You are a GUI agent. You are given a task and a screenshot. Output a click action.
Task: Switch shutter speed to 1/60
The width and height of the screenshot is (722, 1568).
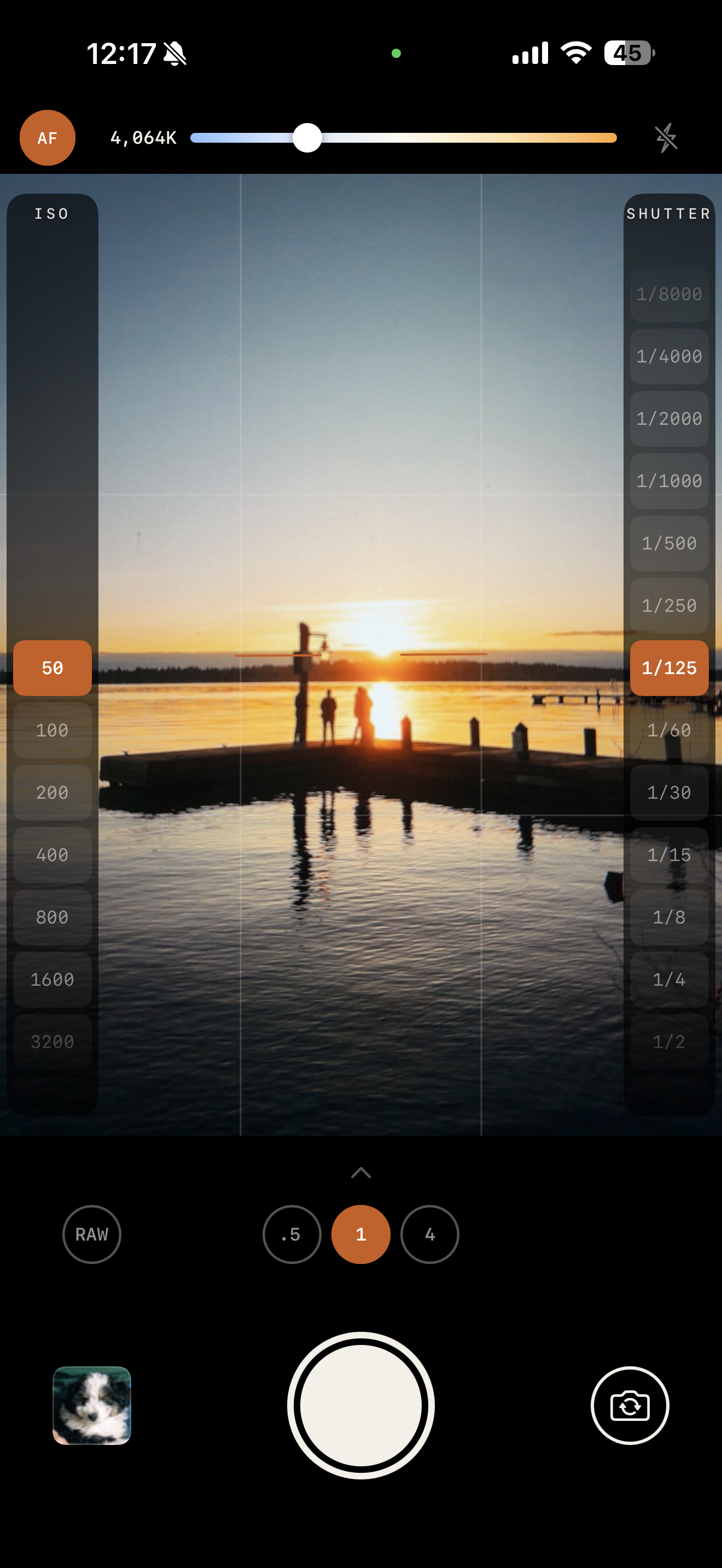click(x=668, y=730)
